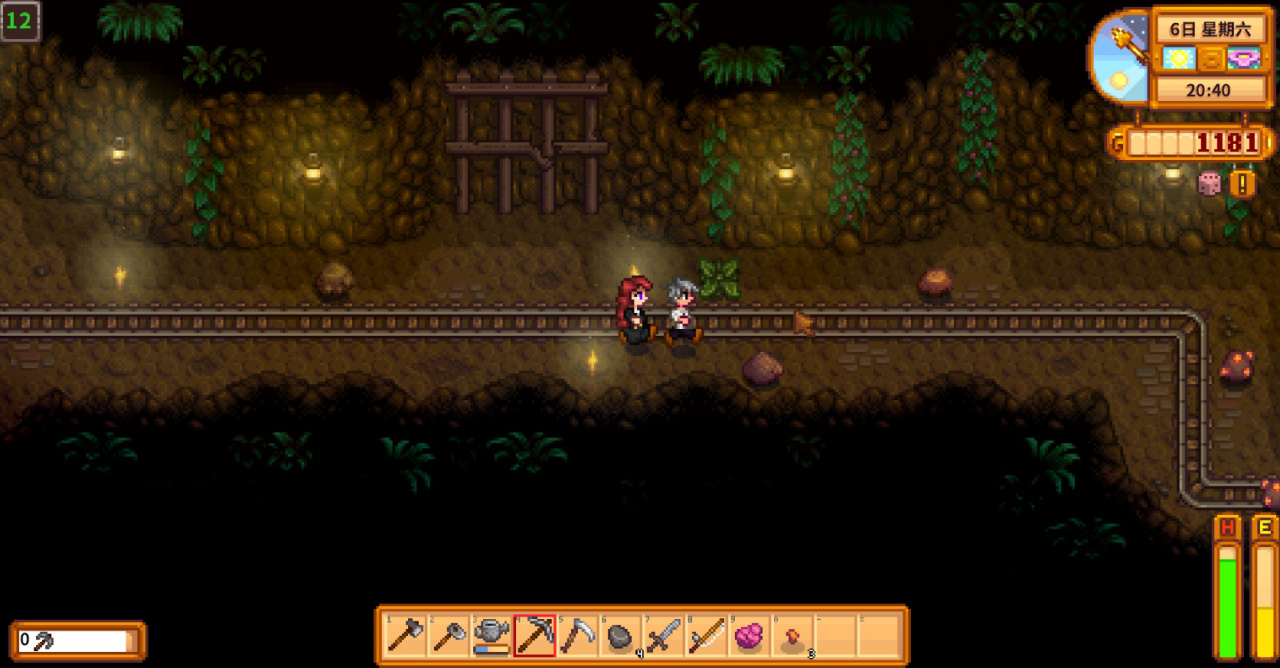Select the fishing rod in slot 8
Image resolution: width=1280 pixels, height=668 pixels.
pos(707,635)
